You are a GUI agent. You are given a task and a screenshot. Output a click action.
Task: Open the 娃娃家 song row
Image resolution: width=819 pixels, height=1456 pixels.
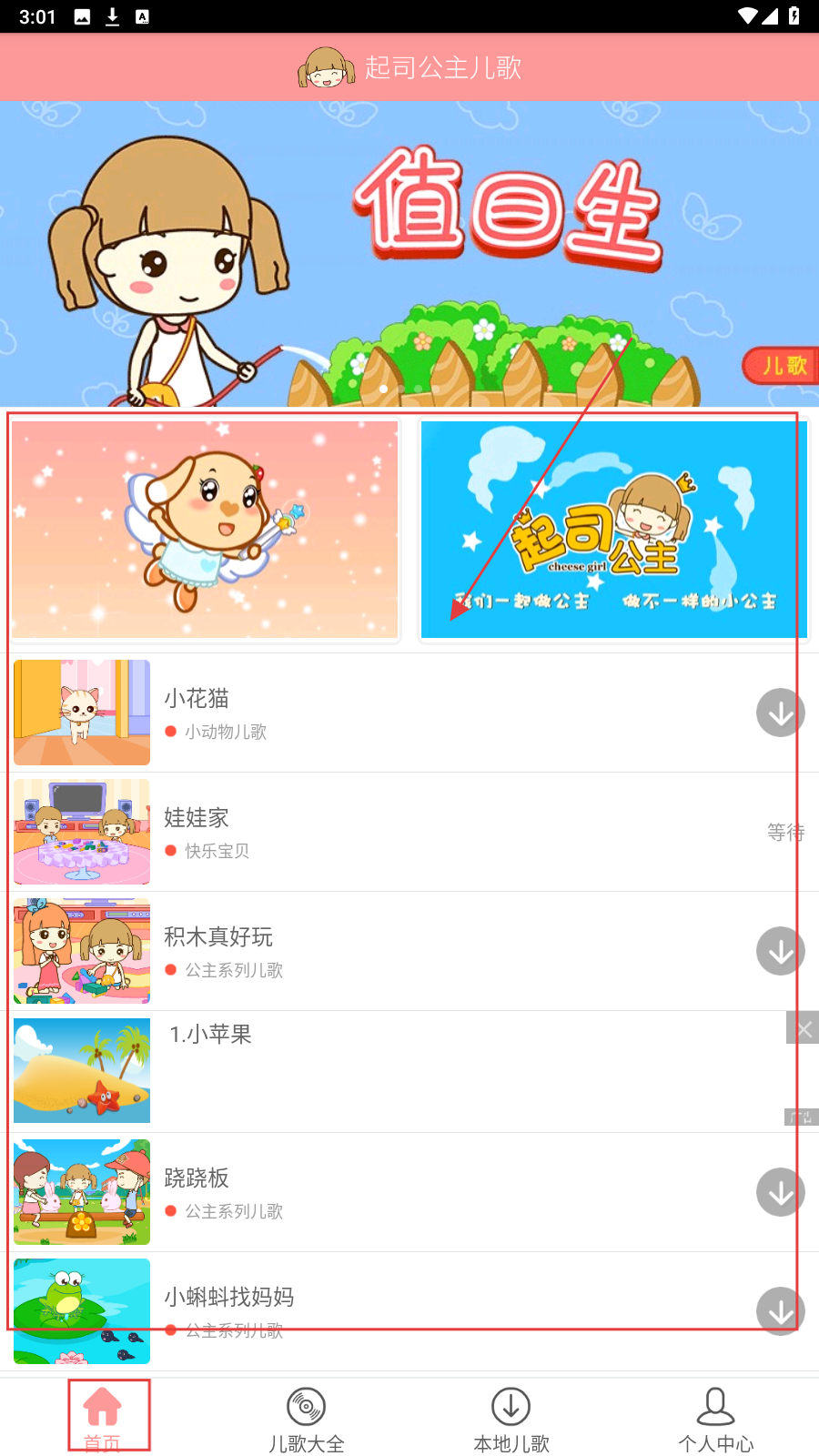[x=409, y=832]
